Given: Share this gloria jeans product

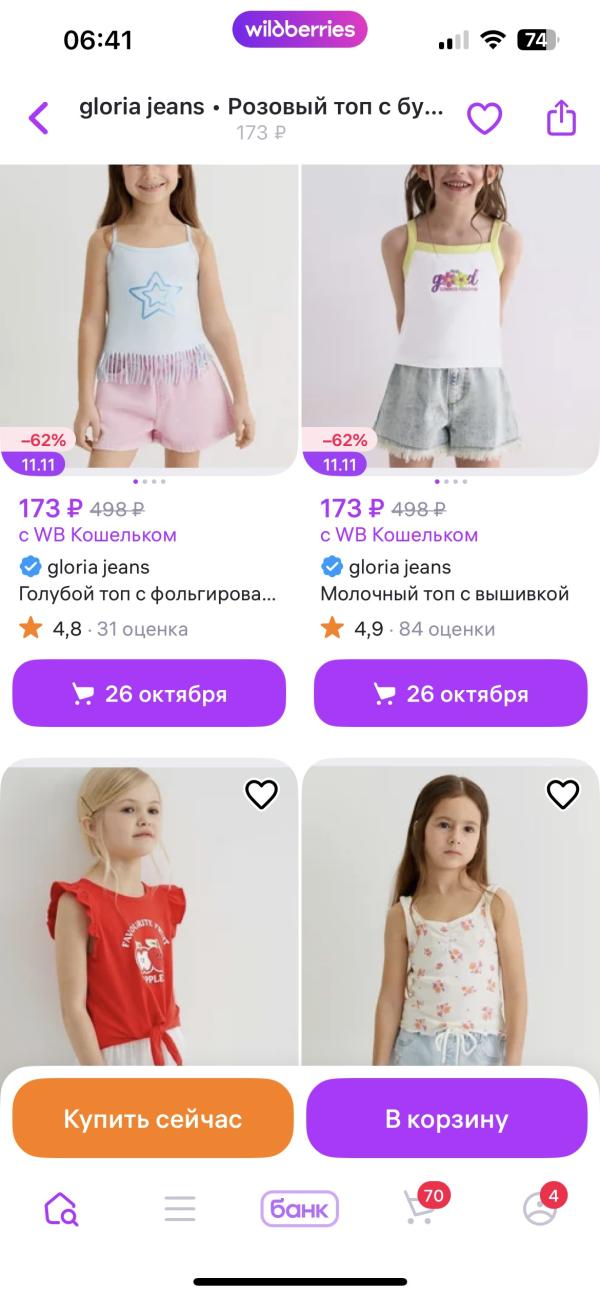Looking at the screenshot, I should point(562,118).
